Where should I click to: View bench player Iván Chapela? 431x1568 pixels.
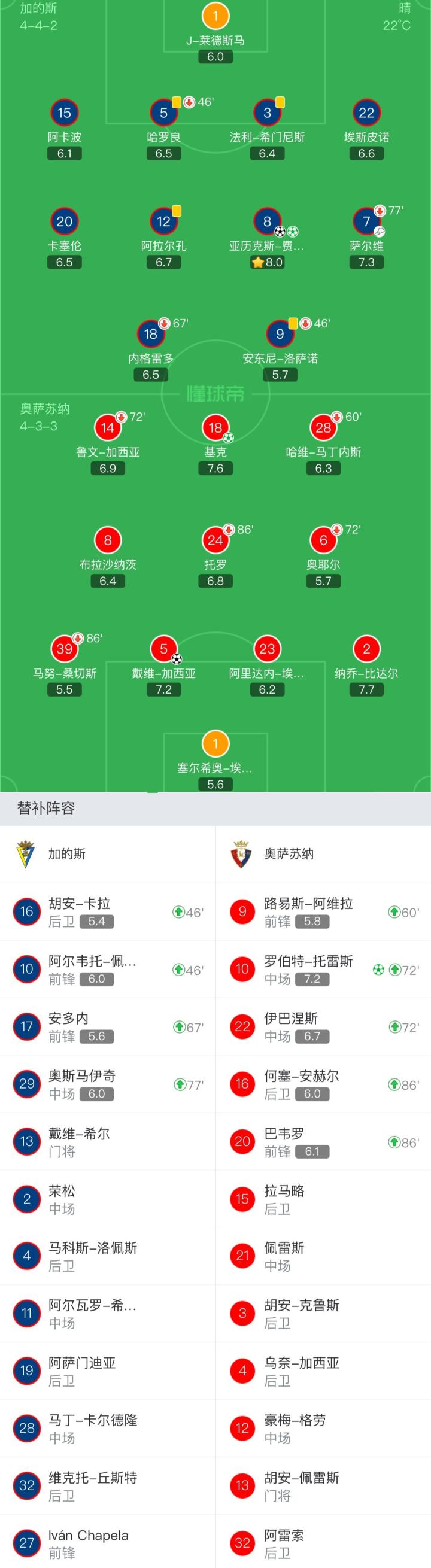(107, 1543)
